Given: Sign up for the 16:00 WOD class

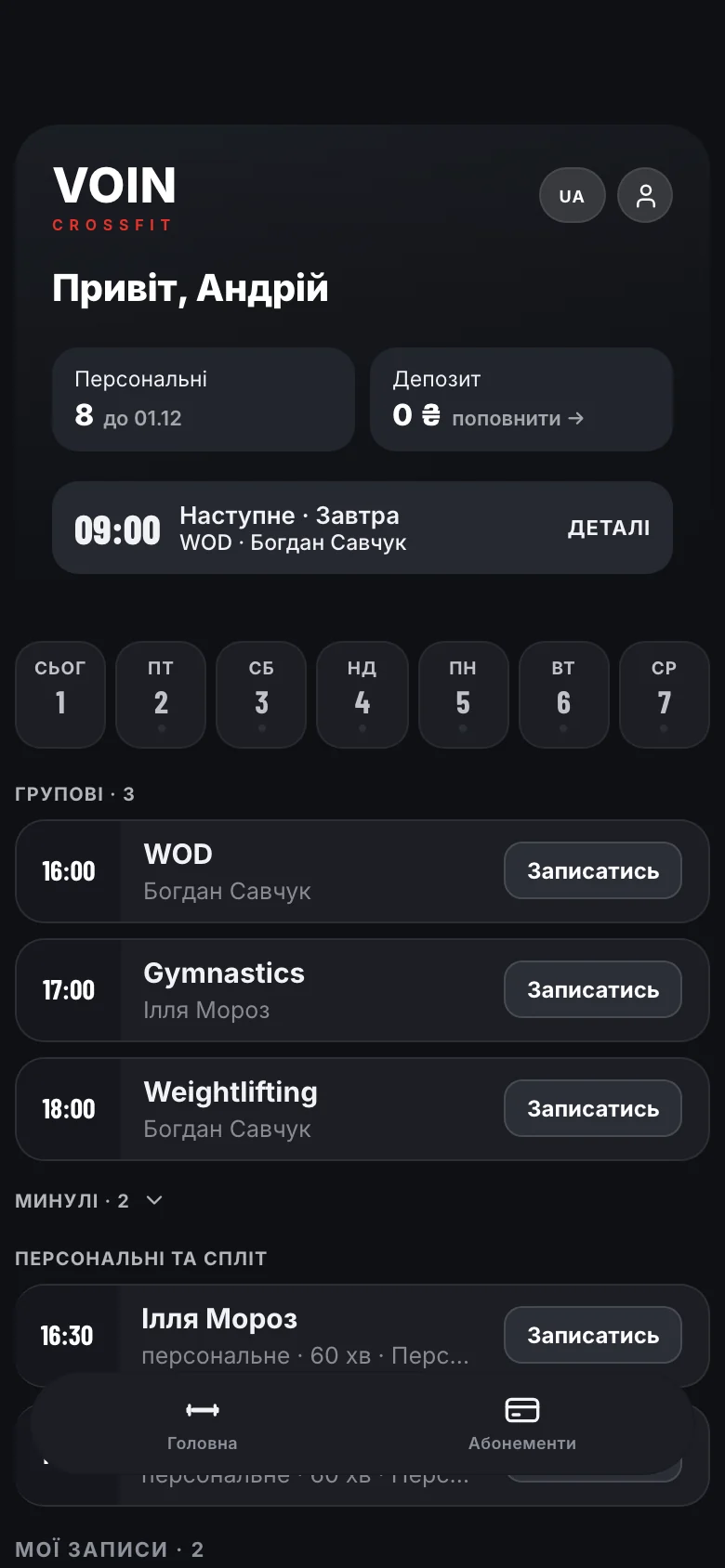Looking at the screenshot, I should click(593, 870).
